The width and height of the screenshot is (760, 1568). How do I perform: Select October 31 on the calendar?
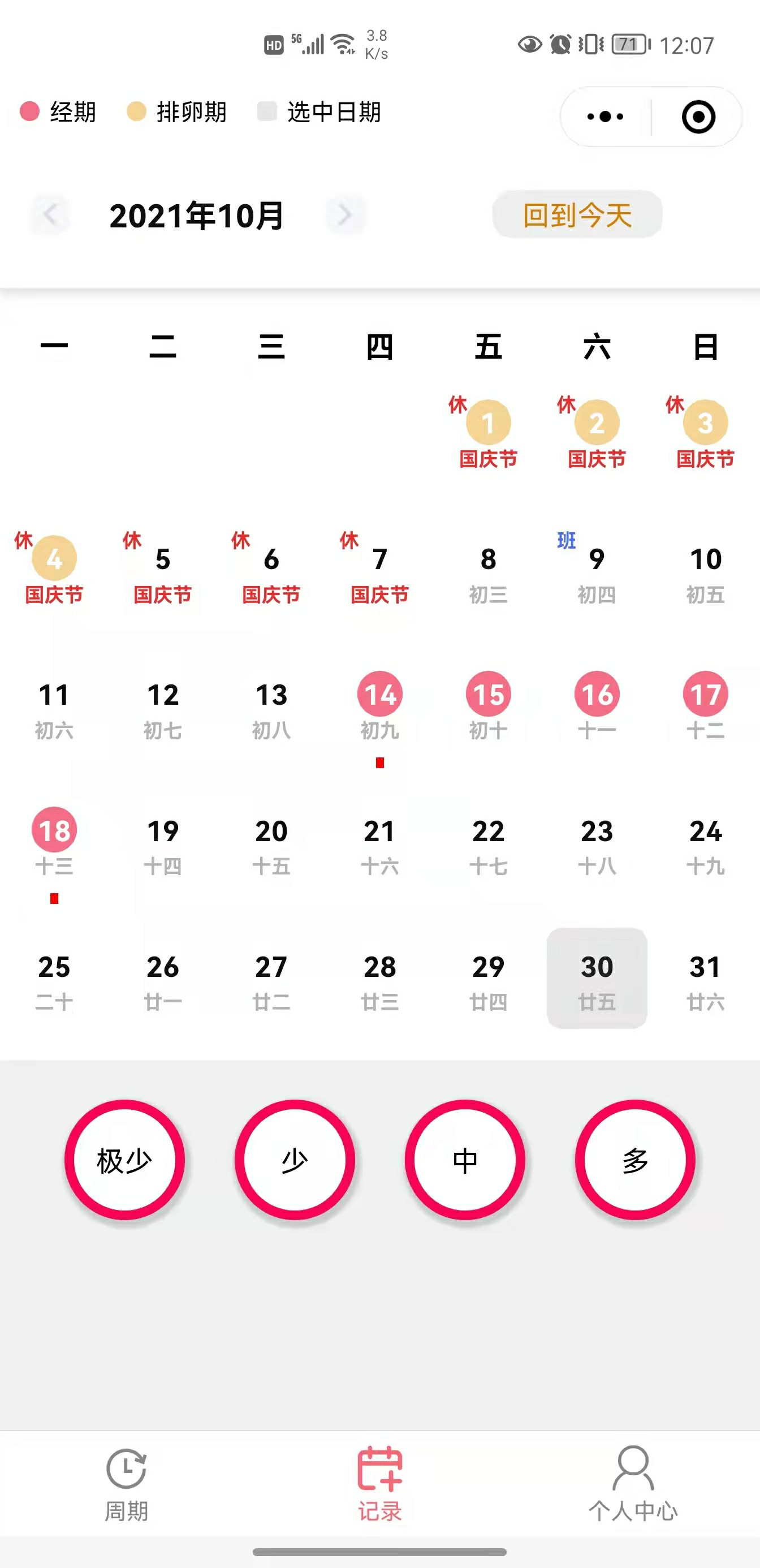705,979
